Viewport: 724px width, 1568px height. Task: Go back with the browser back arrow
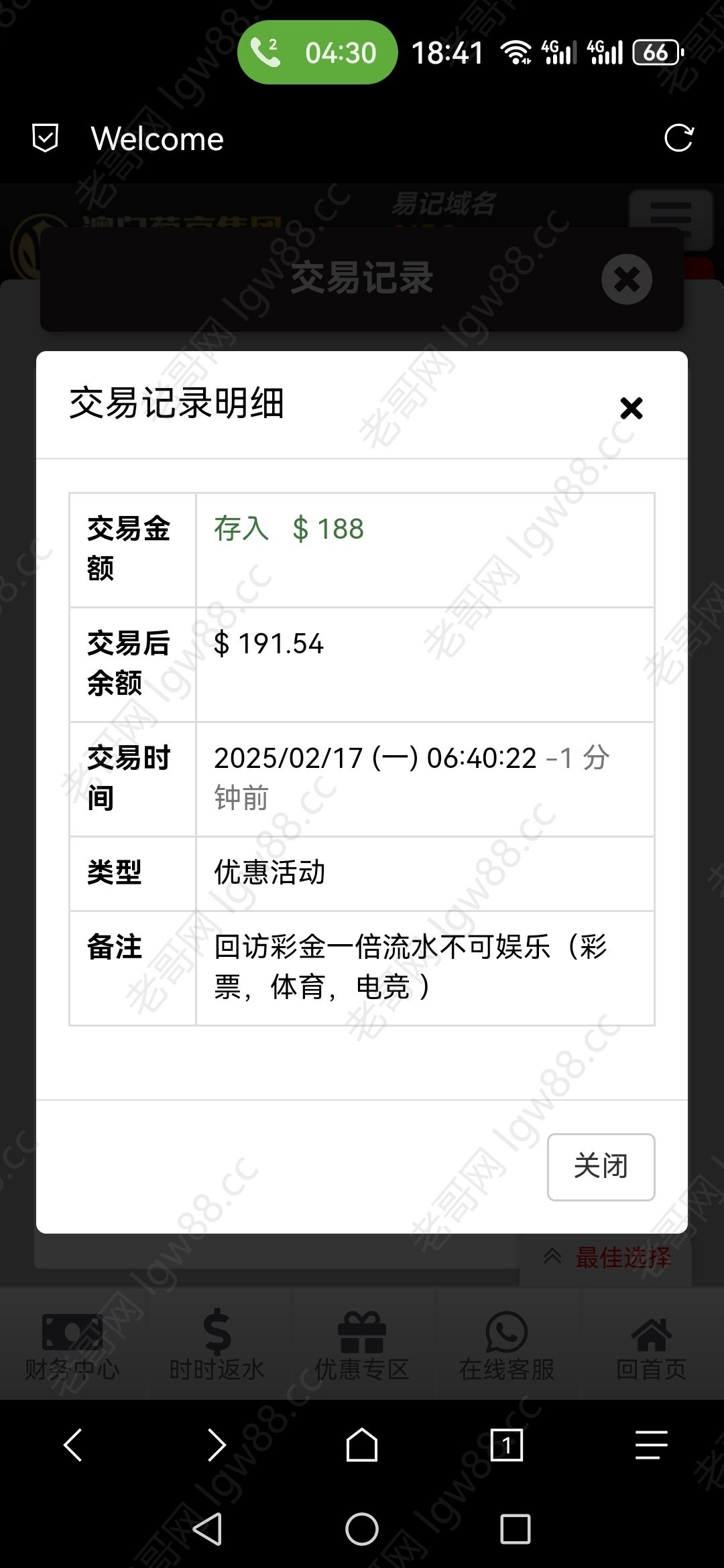(72, 1444)
